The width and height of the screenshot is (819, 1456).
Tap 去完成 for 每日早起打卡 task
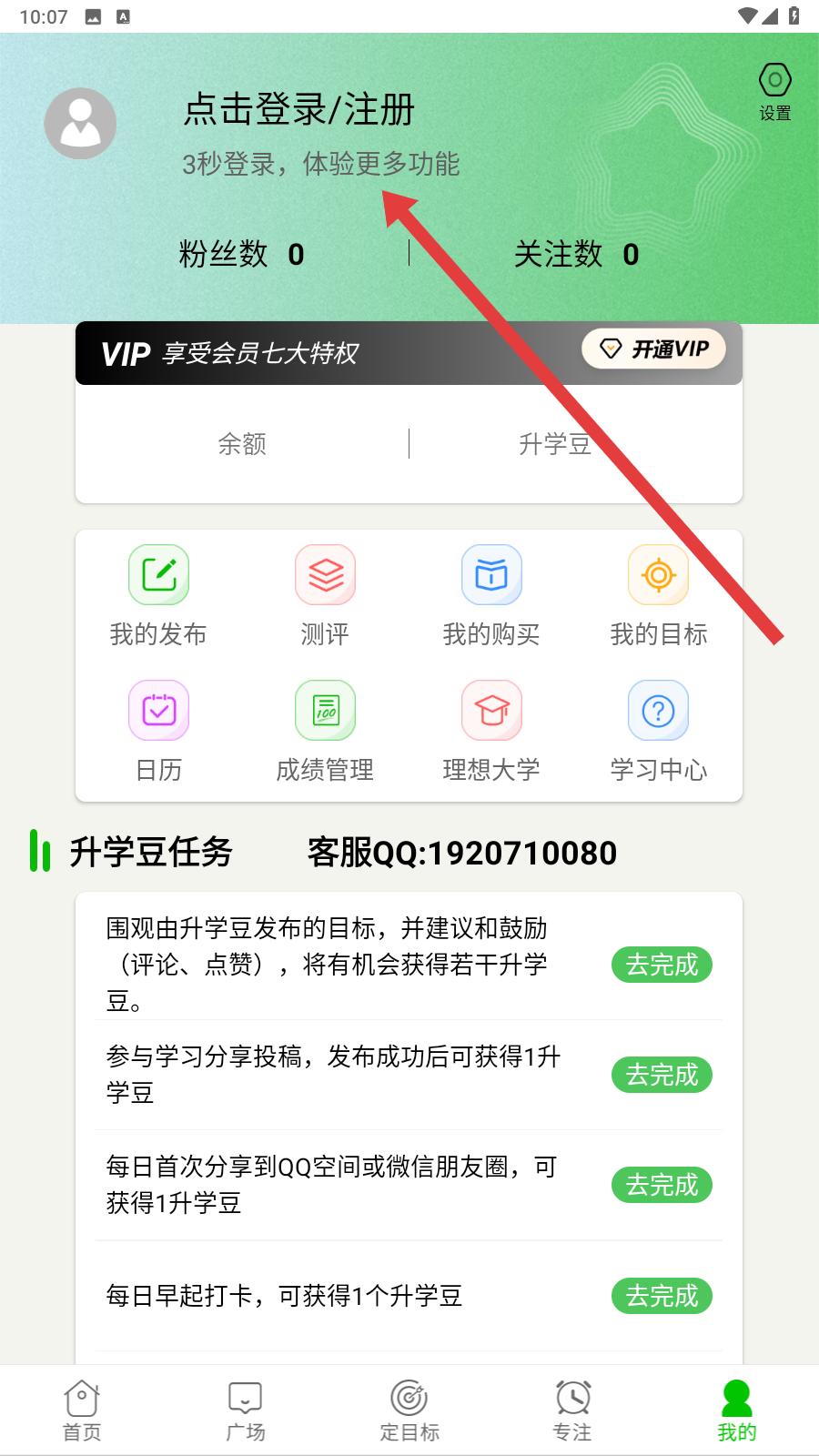click(x=662, y=1296)
